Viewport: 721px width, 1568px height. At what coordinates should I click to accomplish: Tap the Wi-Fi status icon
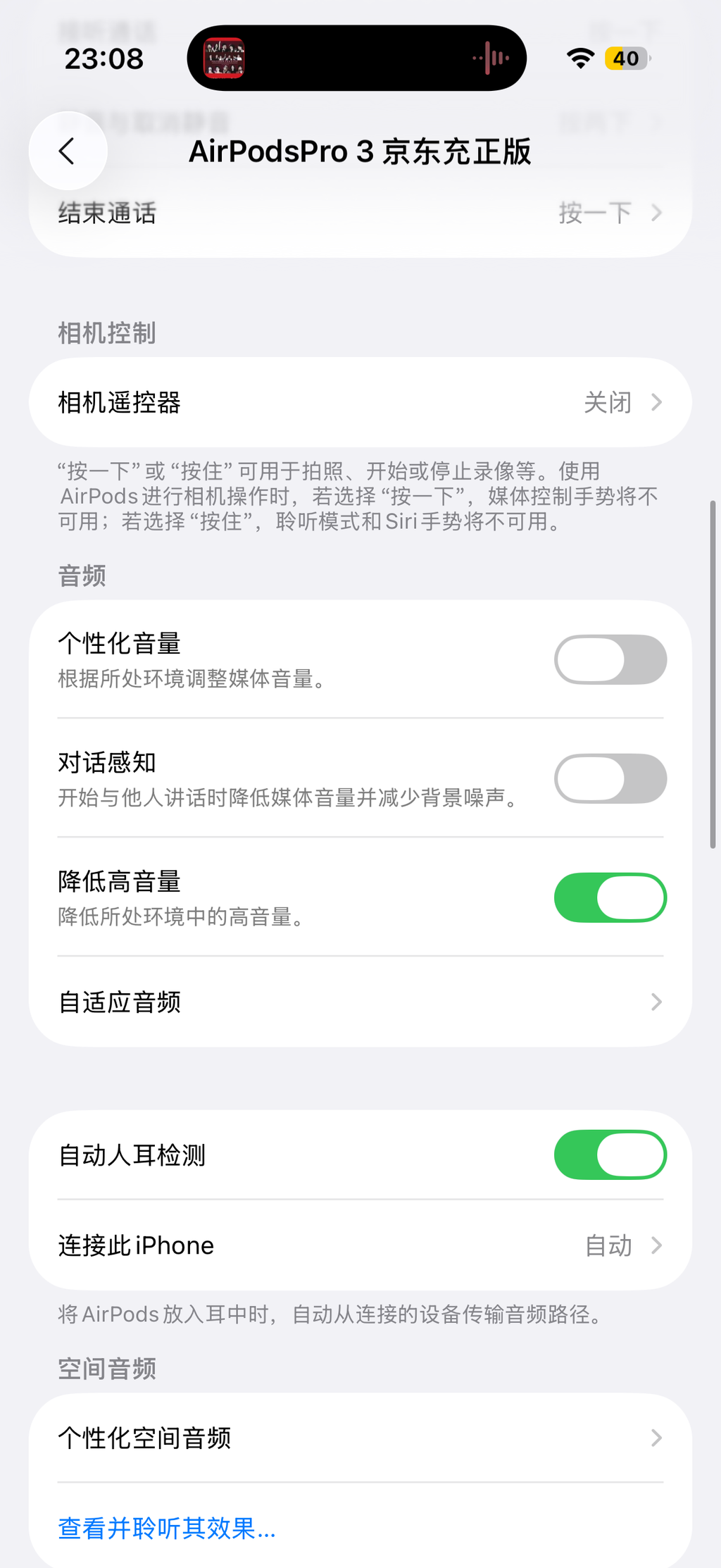point(579,58)
